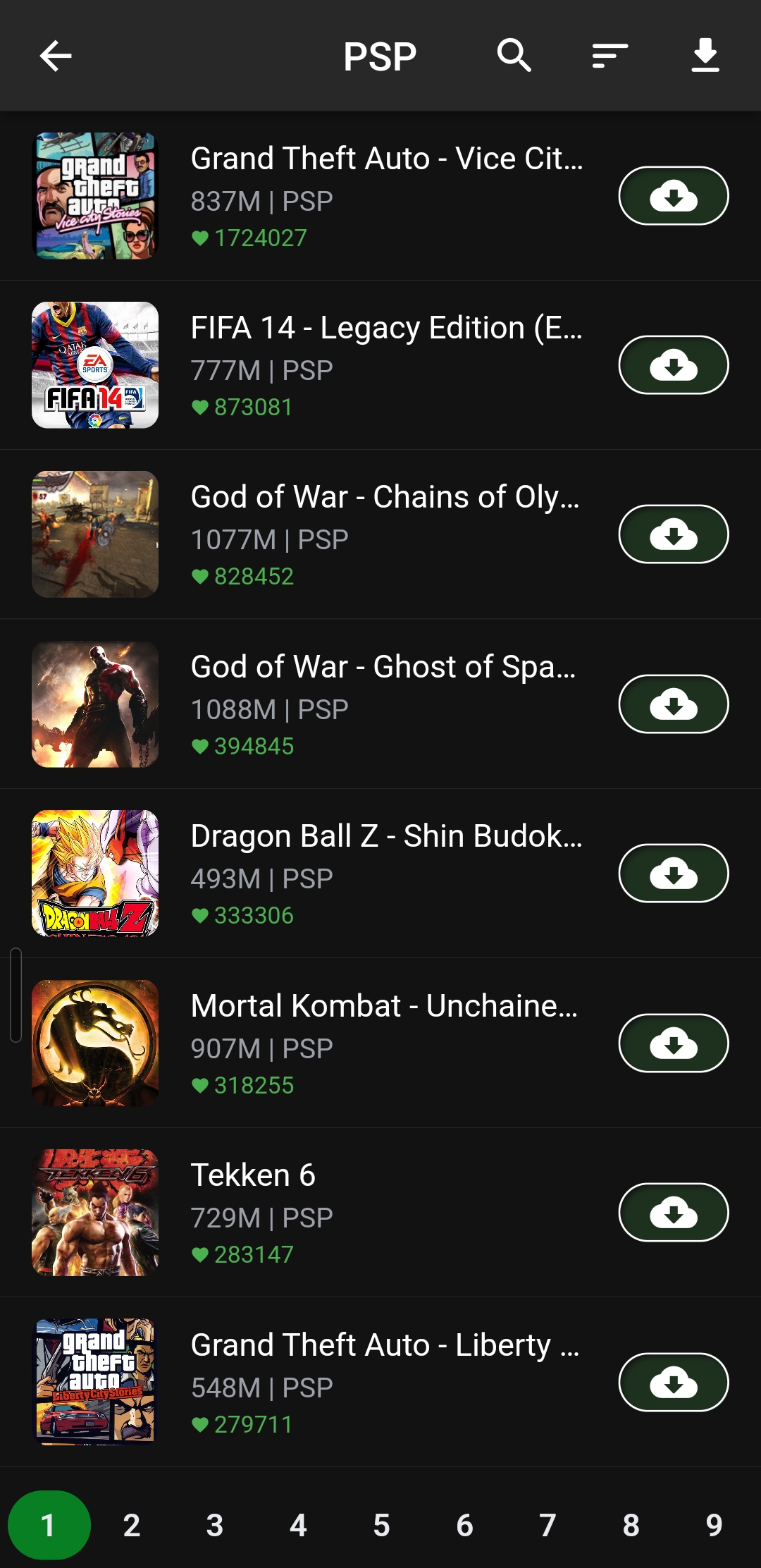Image resolution: width=761 pixels, height=1568 pixels.
Task: Download God of War - Ghost of Sparta
Action: tap(674, 704)
